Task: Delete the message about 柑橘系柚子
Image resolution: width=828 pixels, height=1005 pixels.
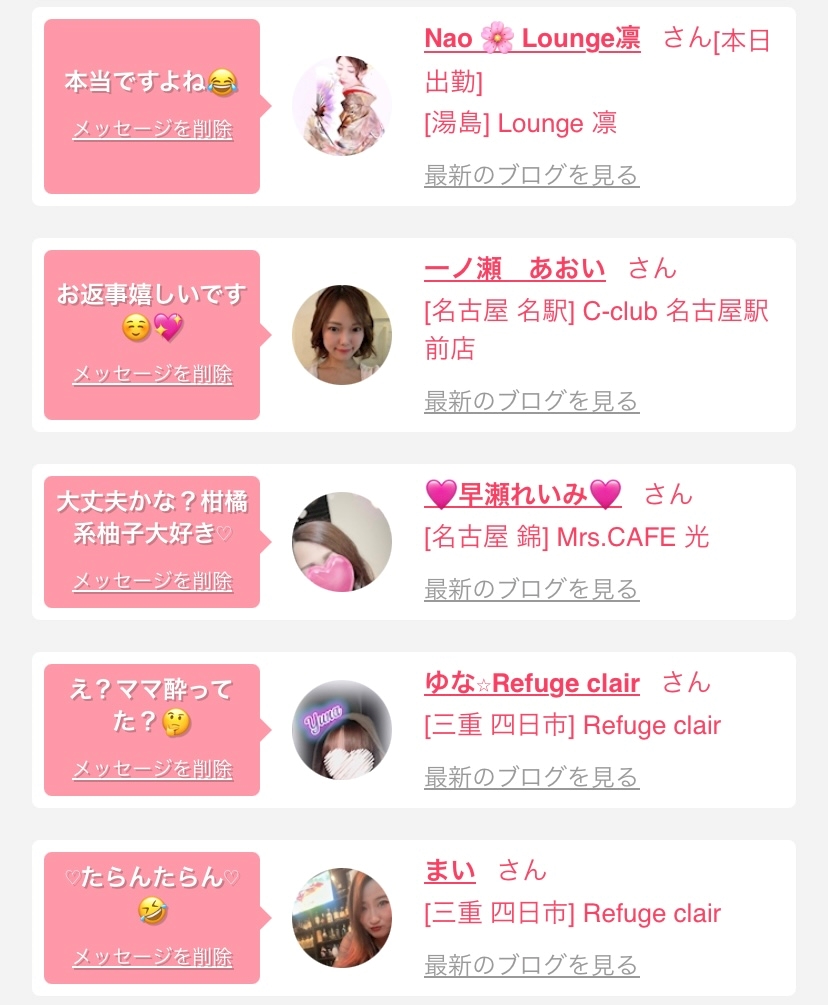Action: (152, 581)
